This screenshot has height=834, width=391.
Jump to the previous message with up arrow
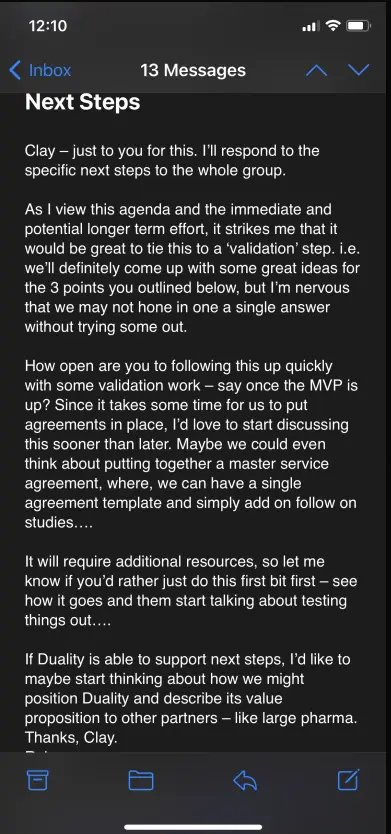[317, 70]
